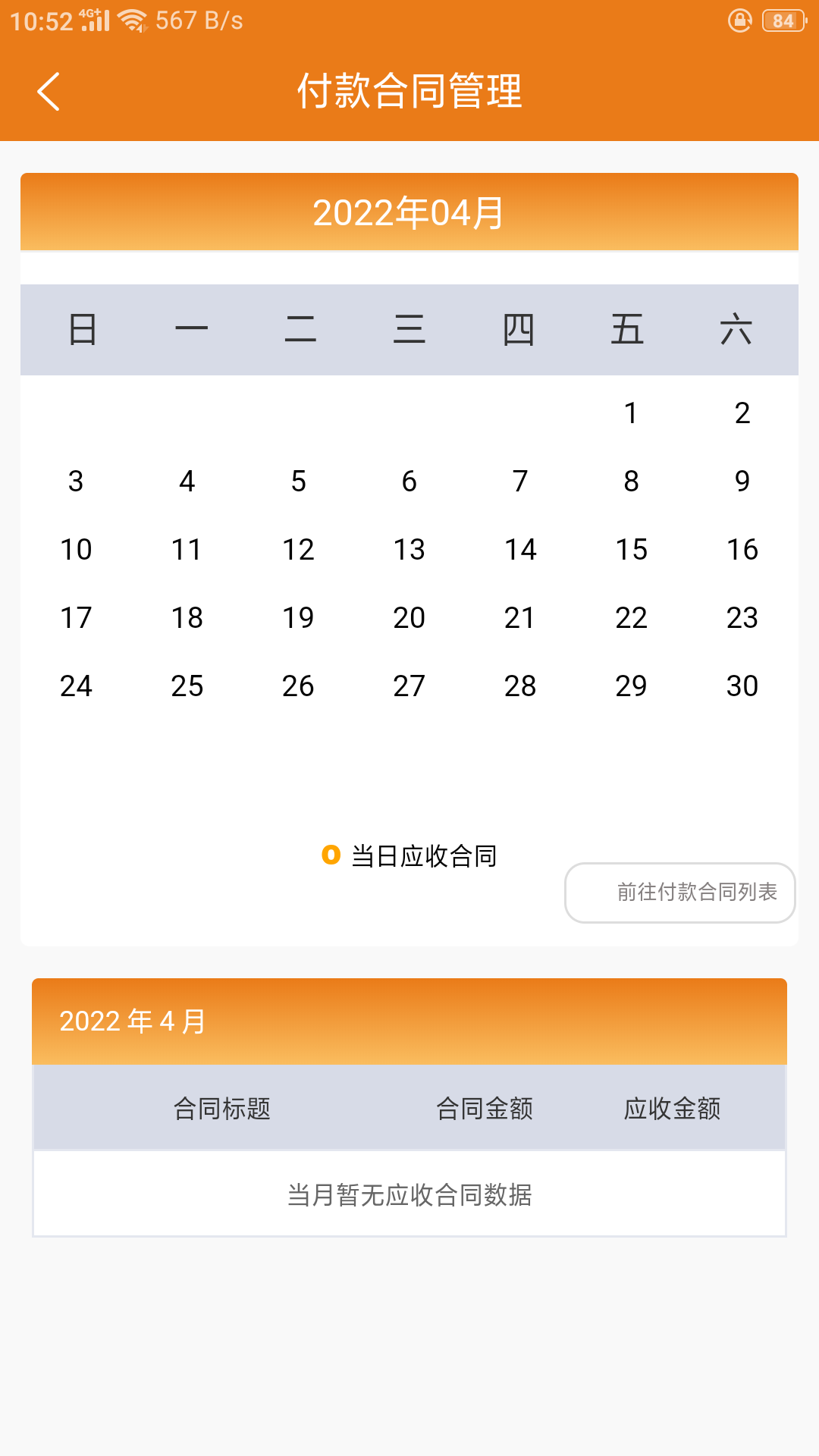
Task: Select April 30 on the calendar
Action: tap(742, 686)
